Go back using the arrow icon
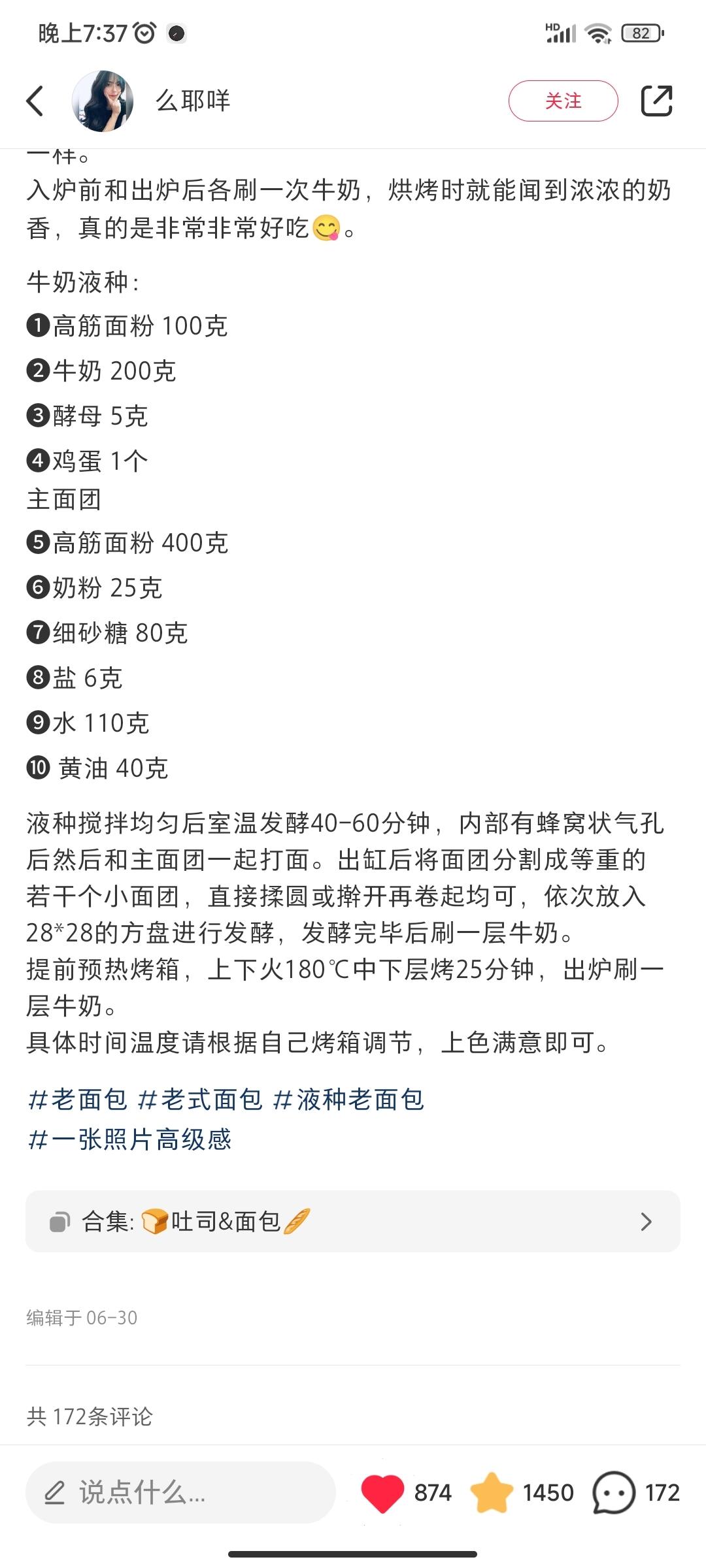 [x=35, y=101]
